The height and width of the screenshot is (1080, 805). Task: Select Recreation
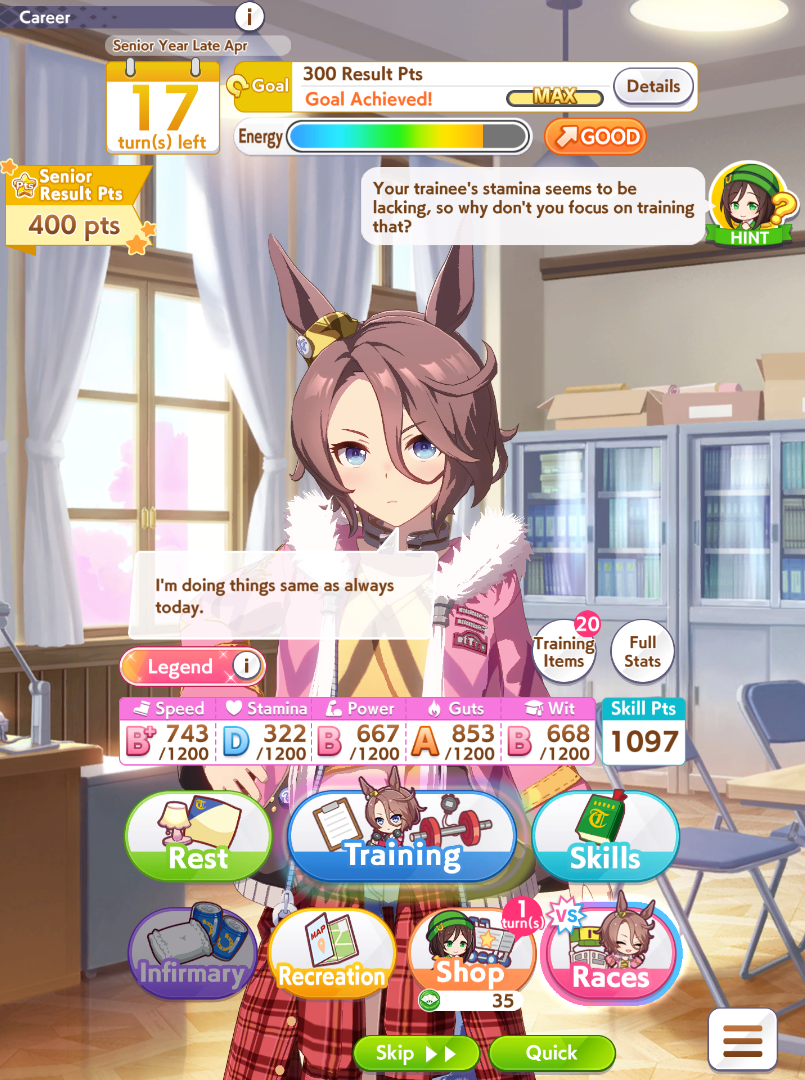[x=332, y=954]
